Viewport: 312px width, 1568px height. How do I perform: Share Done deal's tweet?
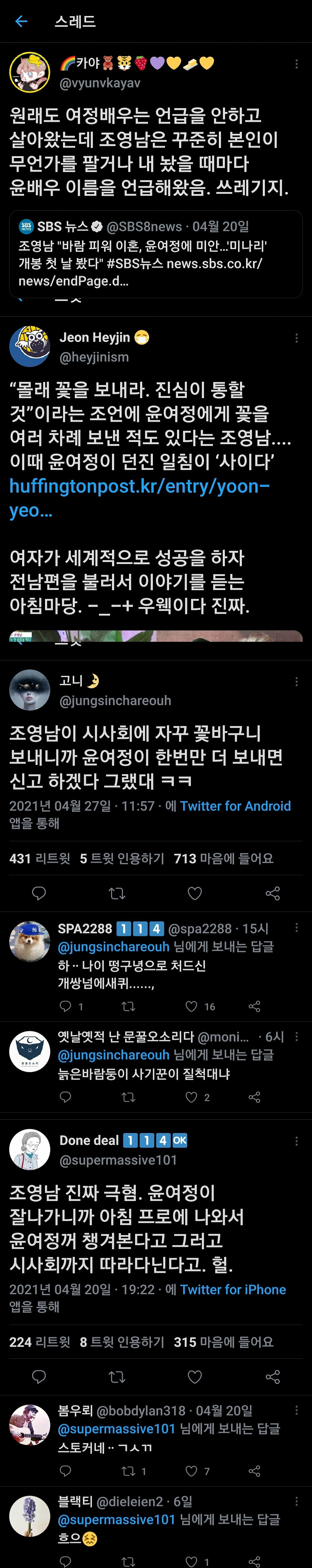[272, 1376]
